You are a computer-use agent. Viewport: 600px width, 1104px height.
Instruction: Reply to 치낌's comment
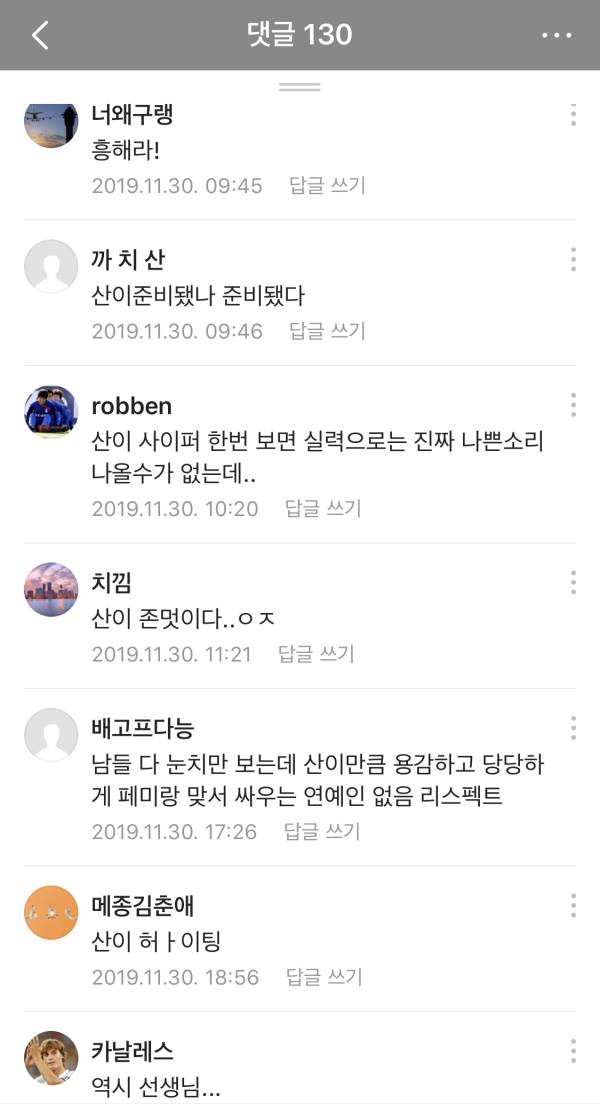click(316, 654)
